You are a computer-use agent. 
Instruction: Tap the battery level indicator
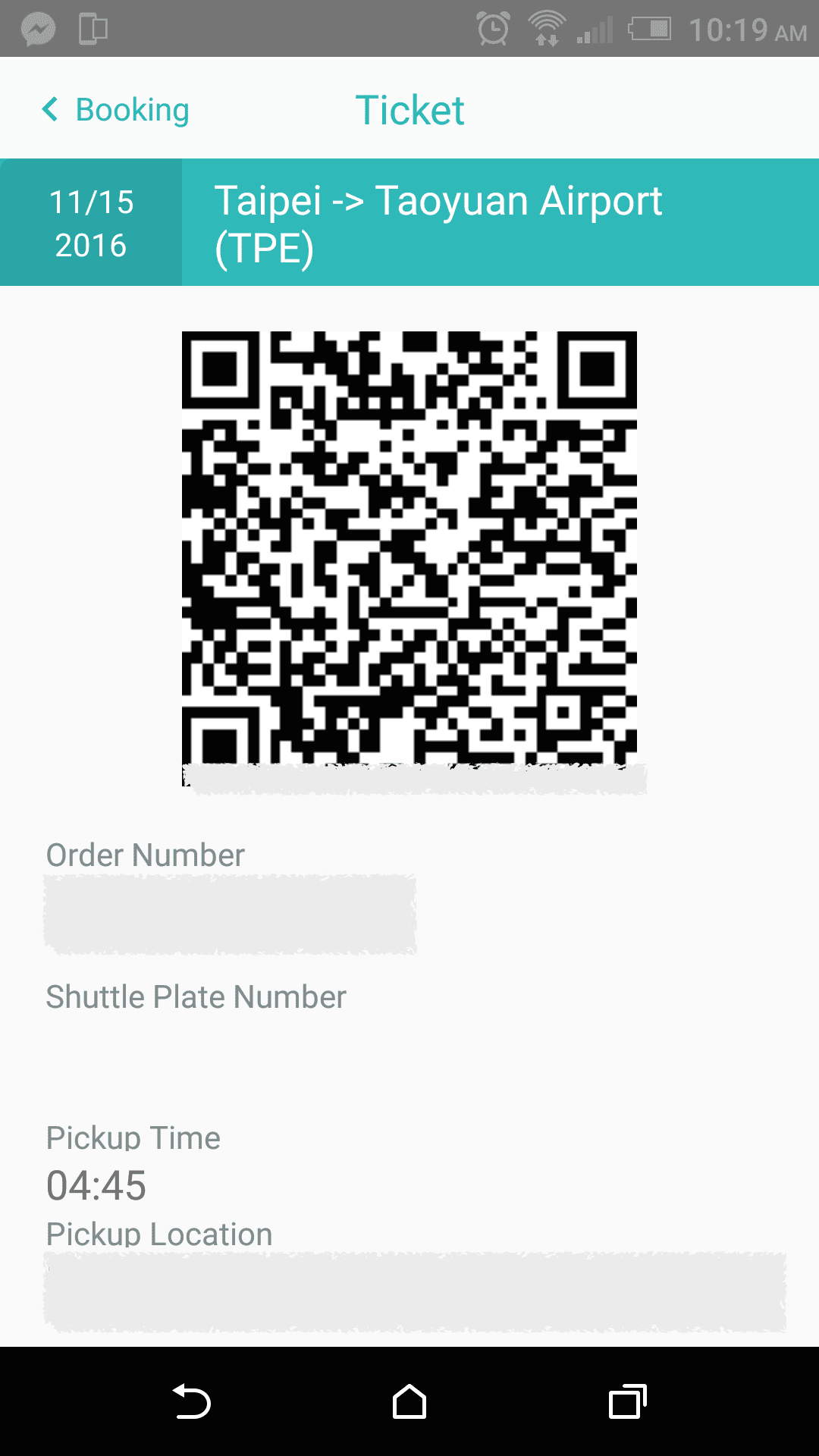[x=648, y=29]
